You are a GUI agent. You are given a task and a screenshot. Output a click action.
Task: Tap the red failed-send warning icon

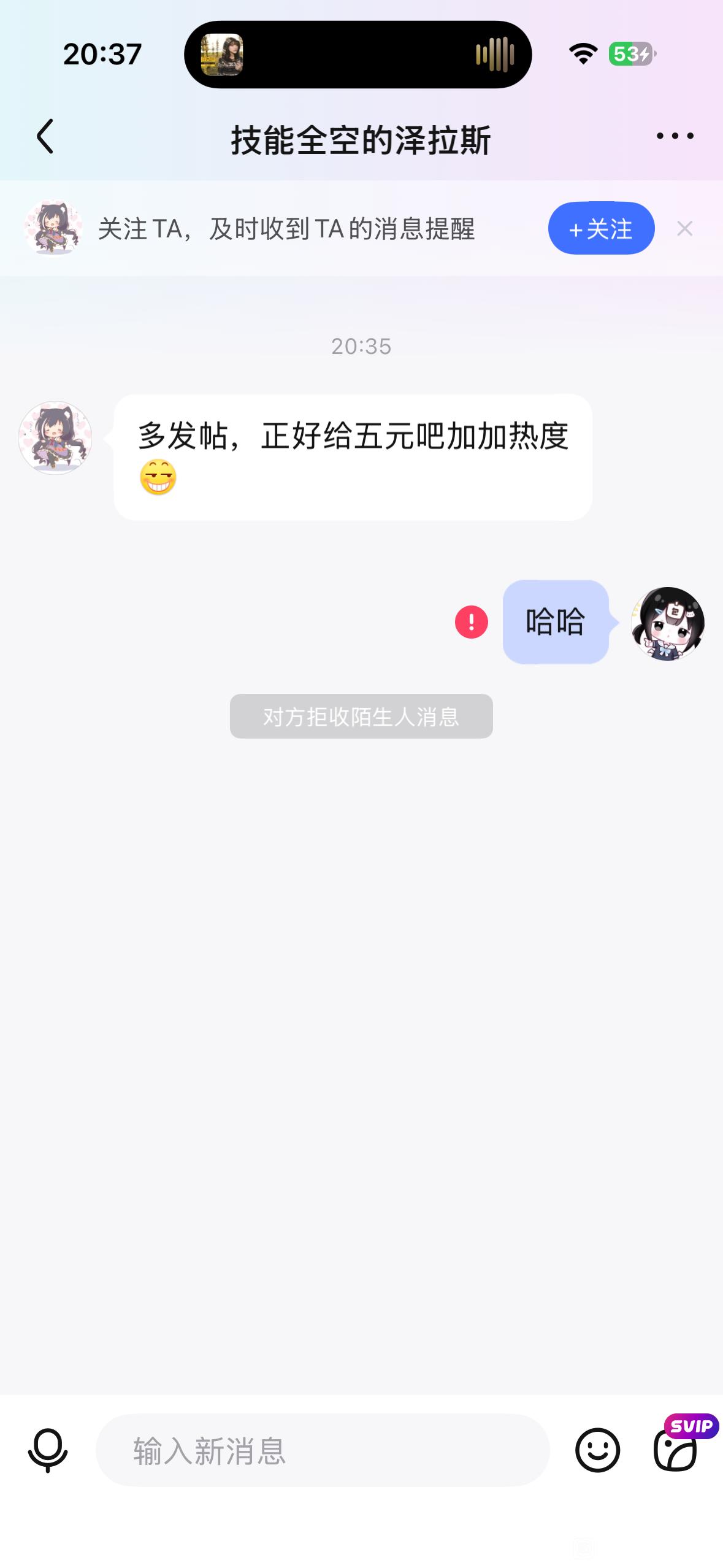[x=471, y=622]
